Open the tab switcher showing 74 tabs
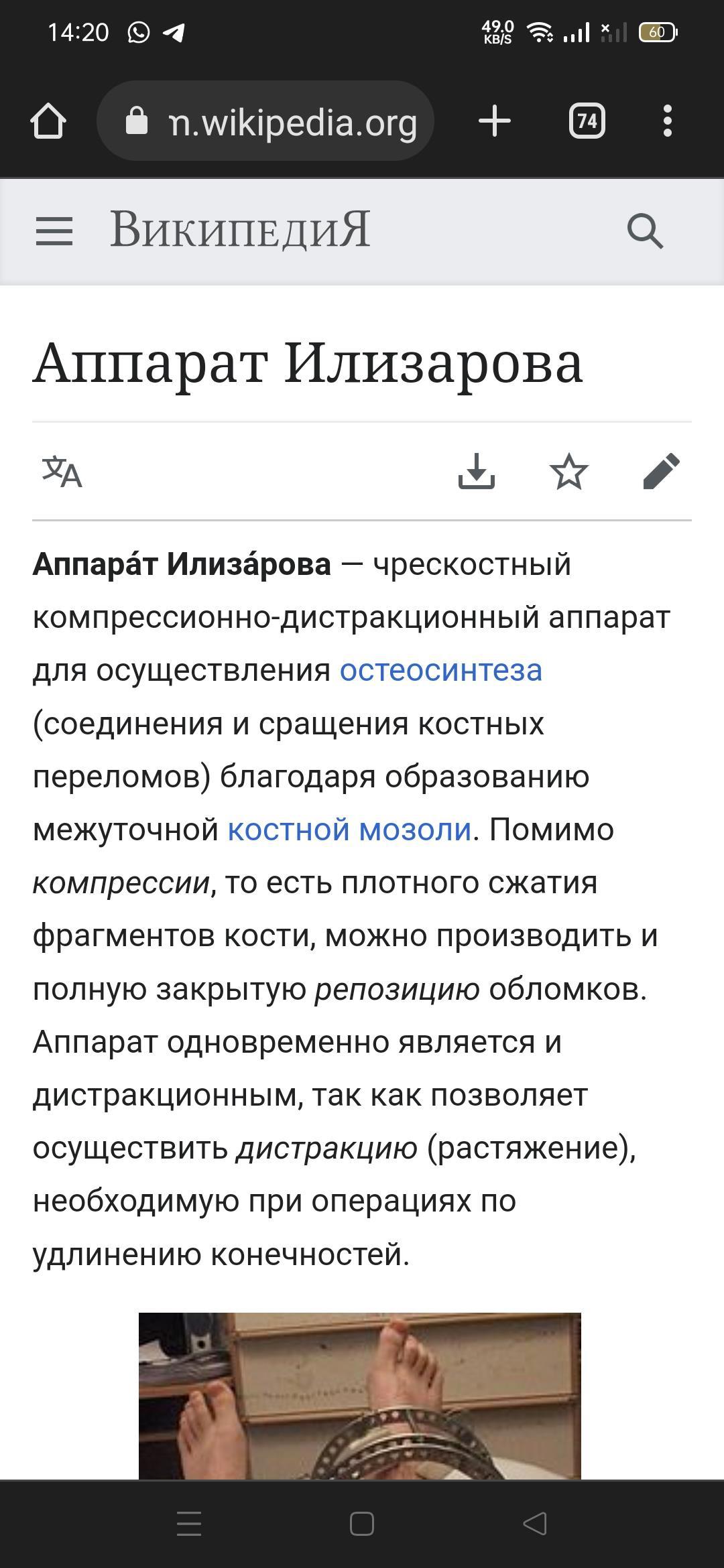The width and height of the screenshot is (724, 1568). click(x=587, y=121)
